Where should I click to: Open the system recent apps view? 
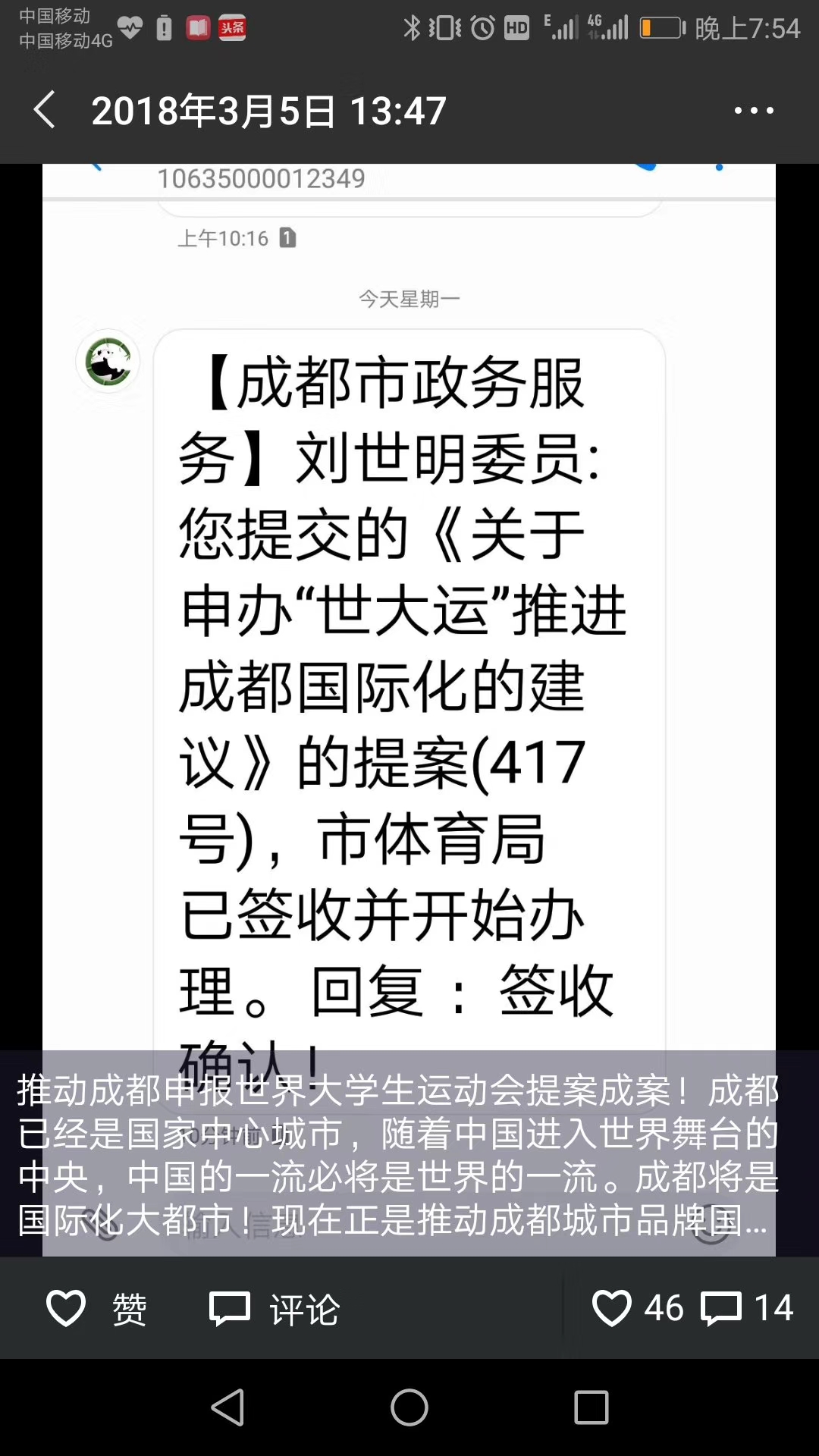coord(591,1408)
